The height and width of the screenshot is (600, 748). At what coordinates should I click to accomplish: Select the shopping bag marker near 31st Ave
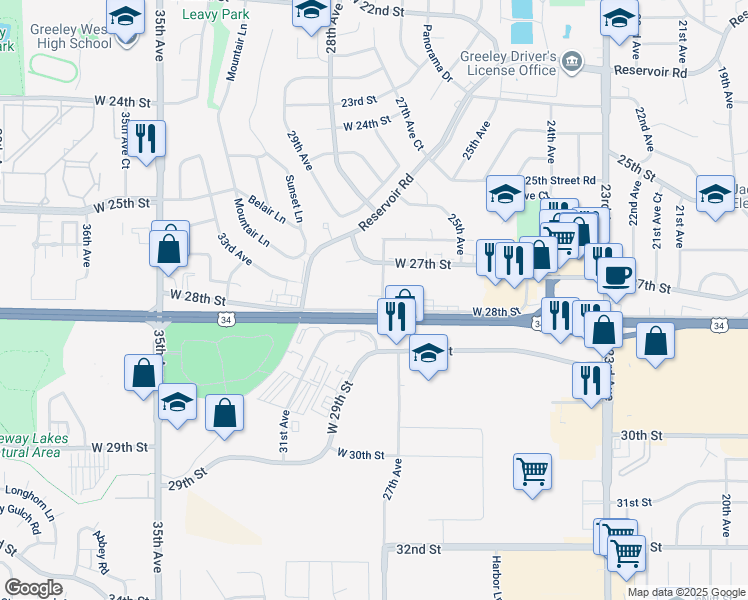225,412
